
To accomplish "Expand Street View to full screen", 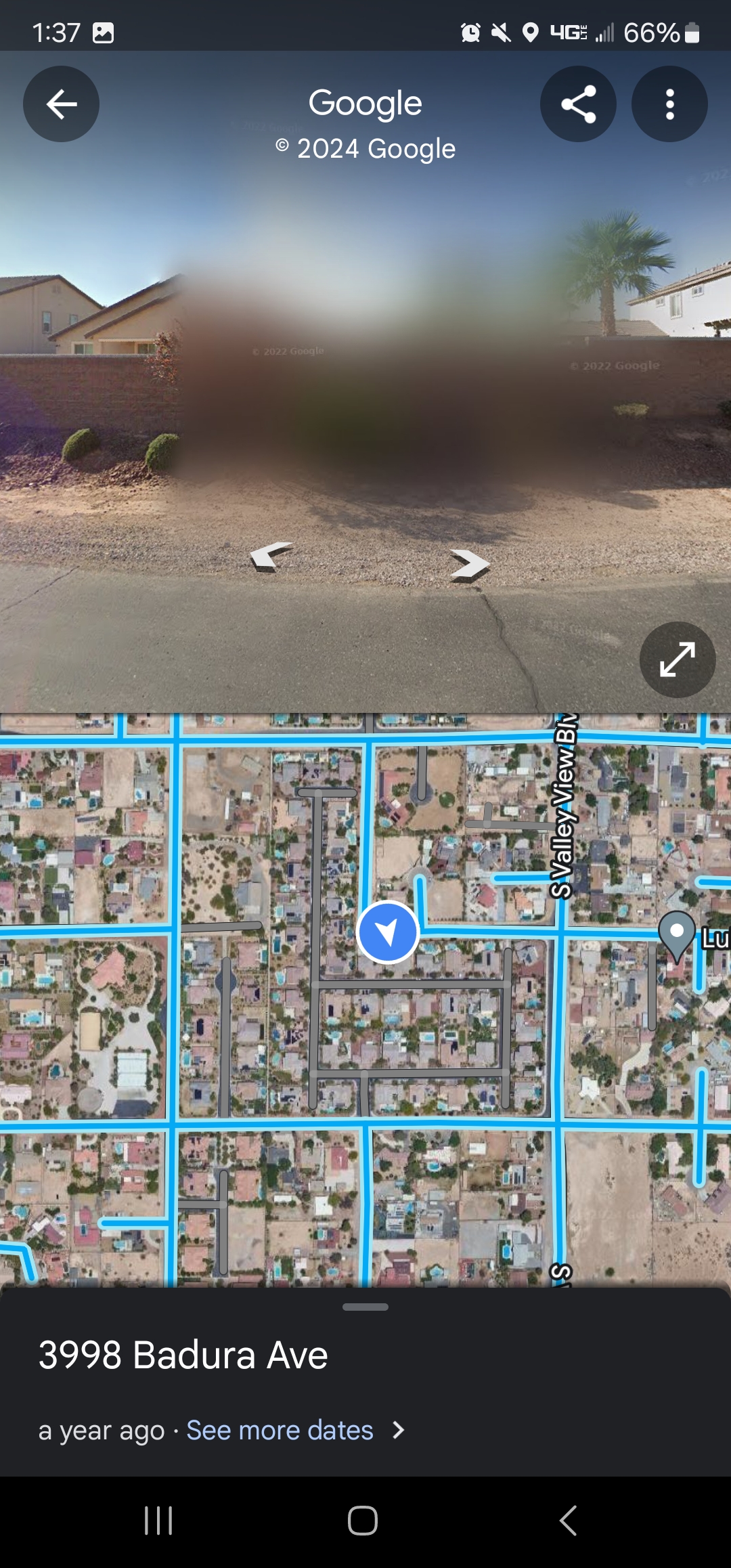I will click(678, 659).
